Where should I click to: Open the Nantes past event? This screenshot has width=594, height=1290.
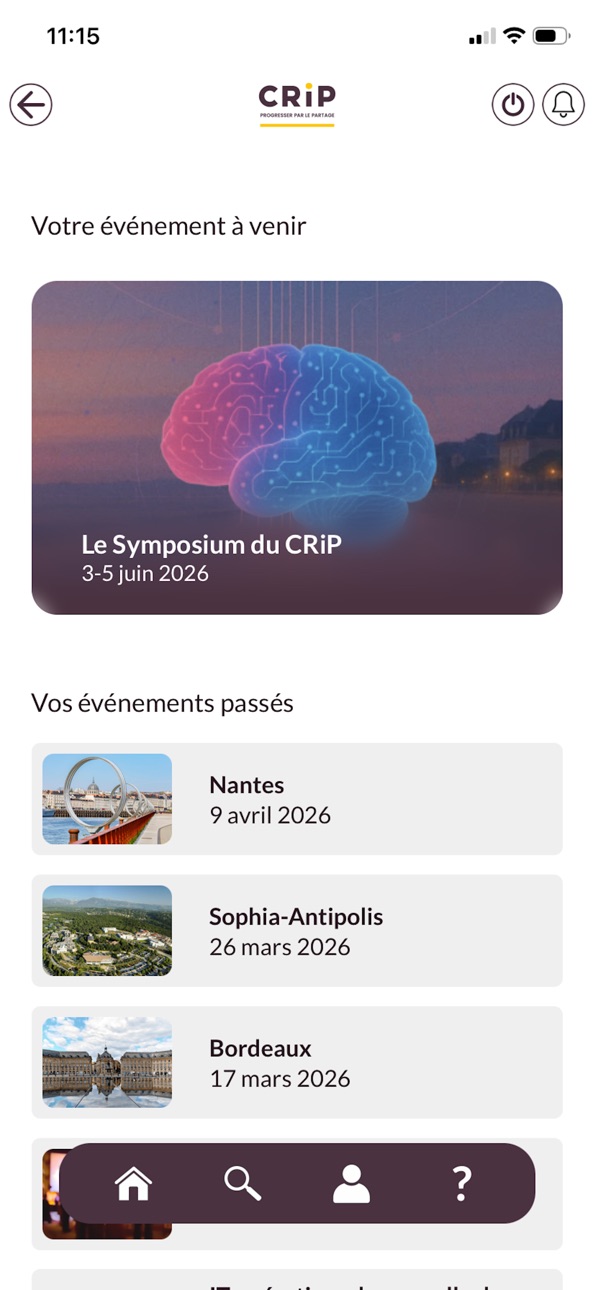[297, 799]
